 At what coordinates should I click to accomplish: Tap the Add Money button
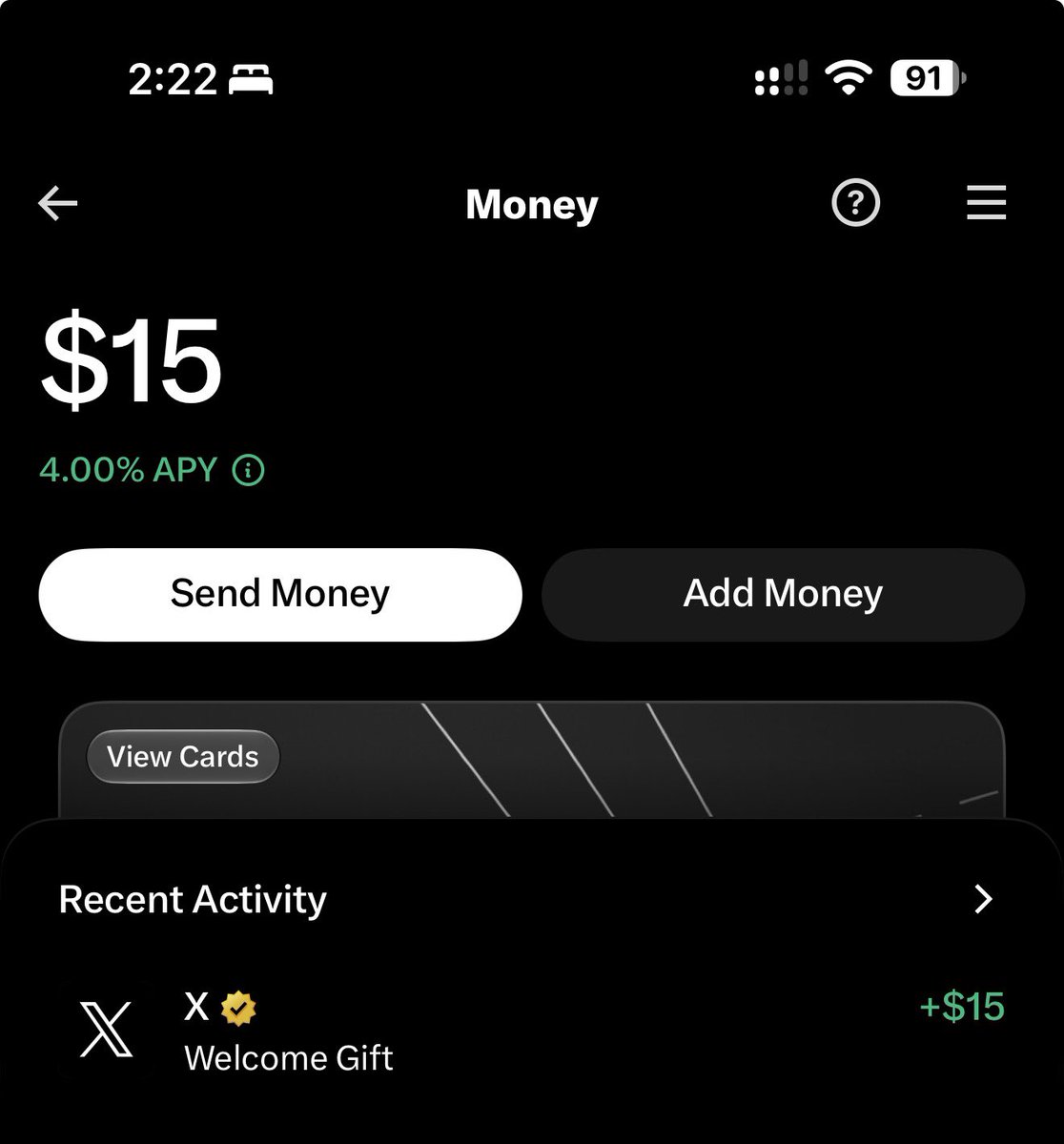783,594
